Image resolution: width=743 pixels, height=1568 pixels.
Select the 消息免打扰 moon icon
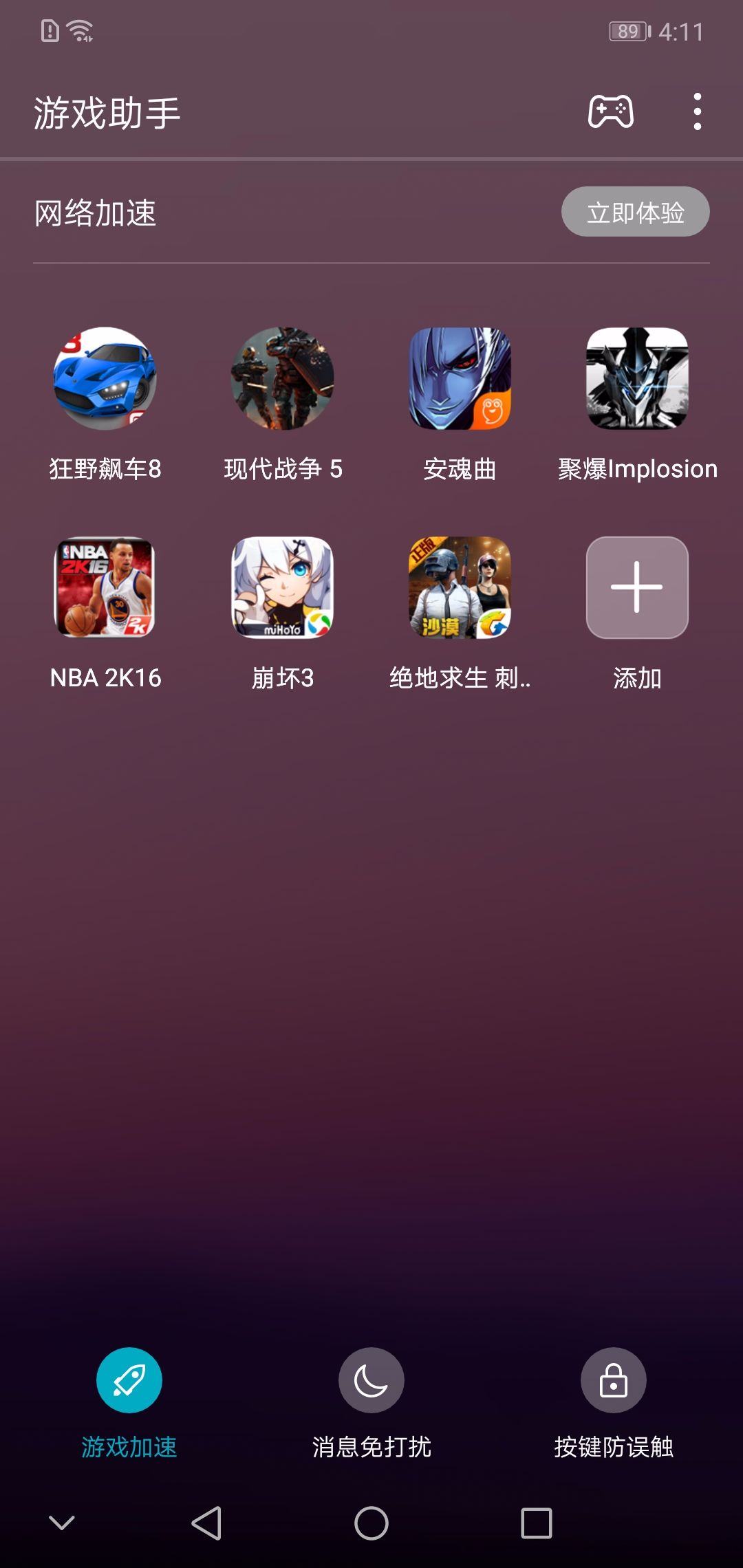click(371, 1381)
